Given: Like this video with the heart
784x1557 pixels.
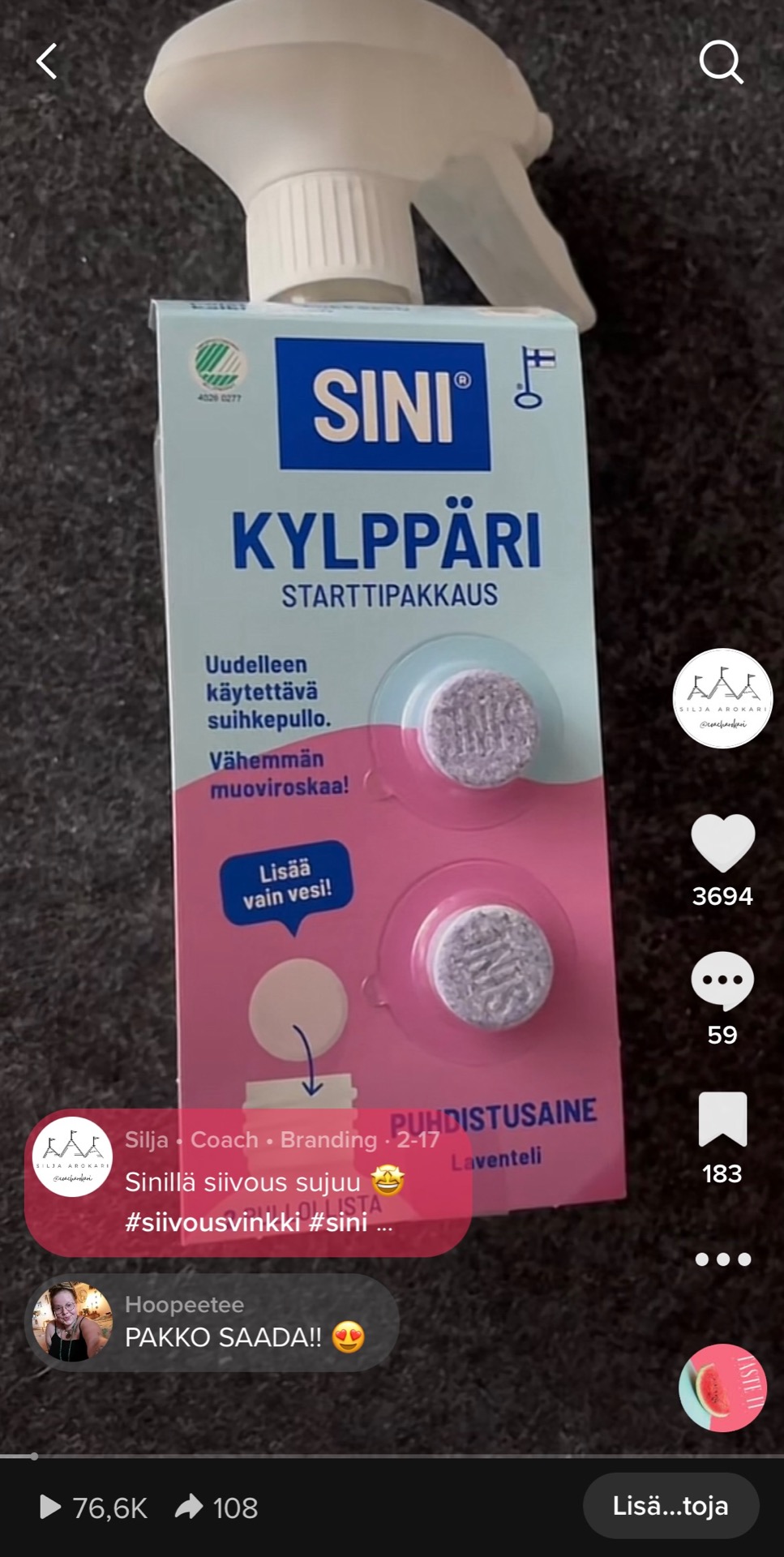Looking at the screenshot, I should click(722, 843).
